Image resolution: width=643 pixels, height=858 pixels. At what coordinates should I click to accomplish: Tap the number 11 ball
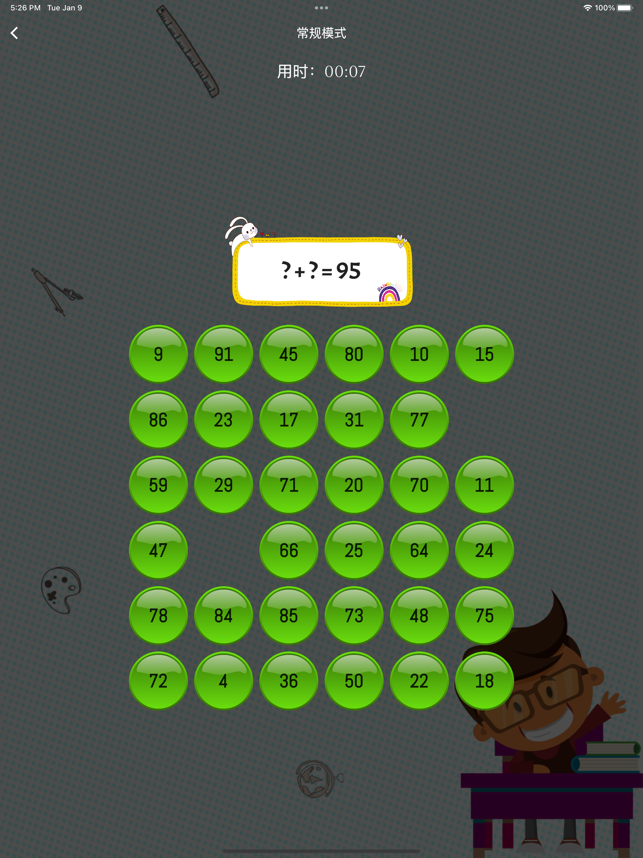(x=484, y=485)
